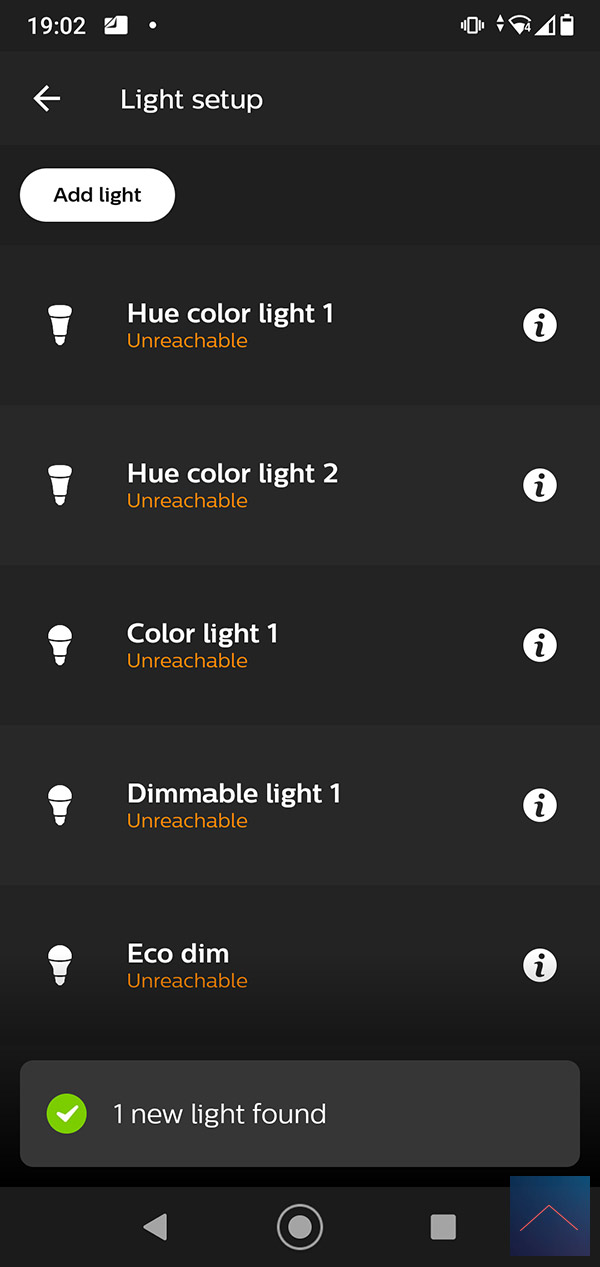View info for Hue color light 1
The height and width of the screenshot is (1267, 600).
pos(540,325)
